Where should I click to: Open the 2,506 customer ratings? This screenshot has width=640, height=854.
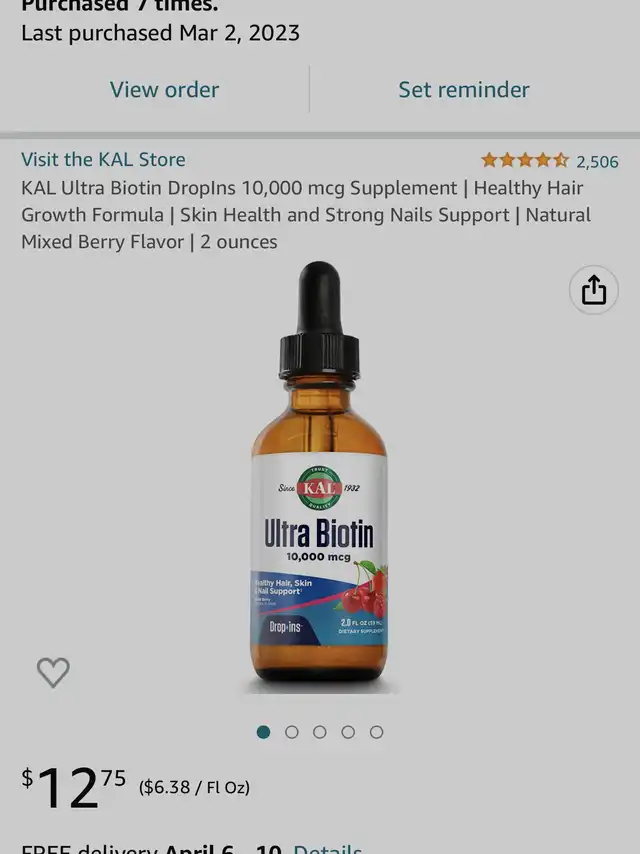[596, 161]
